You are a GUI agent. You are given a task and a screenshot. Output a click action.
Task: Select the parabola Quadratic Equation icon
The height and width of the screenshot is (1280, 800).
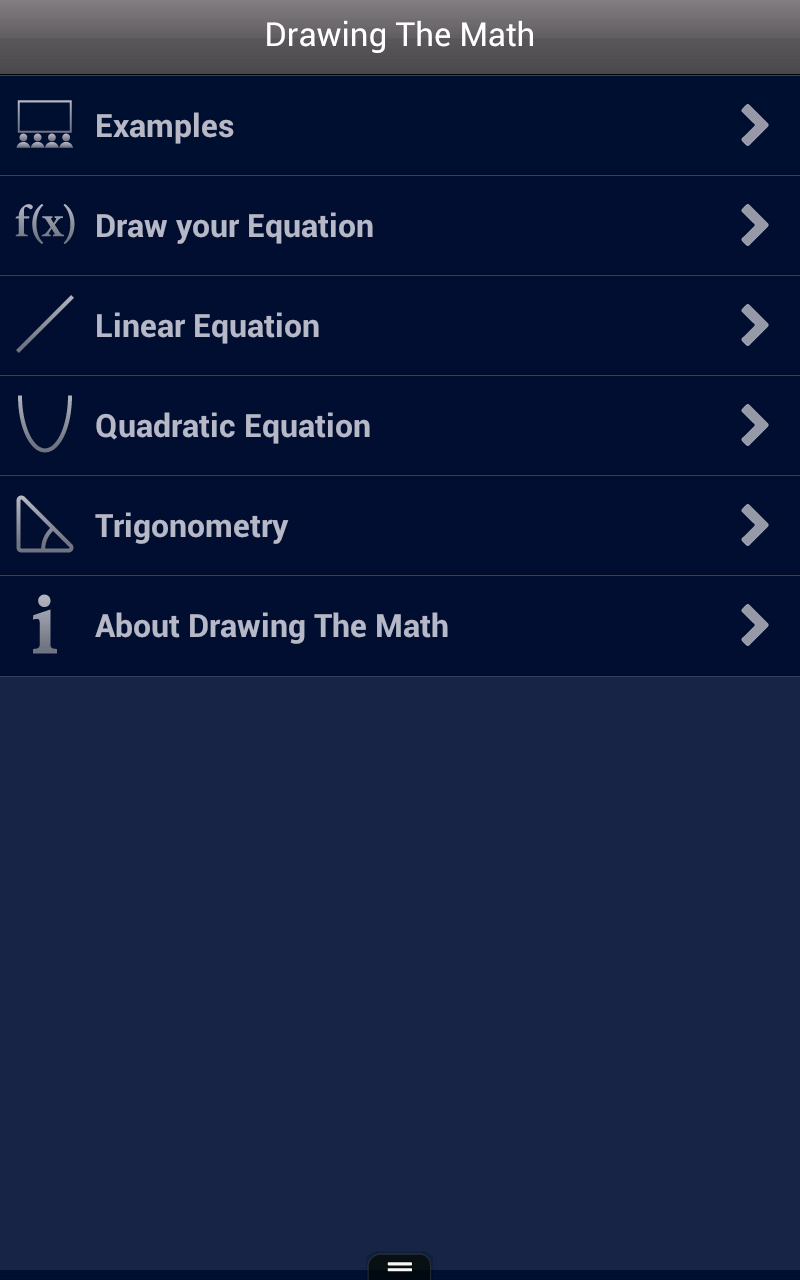[x=43, y=425]
